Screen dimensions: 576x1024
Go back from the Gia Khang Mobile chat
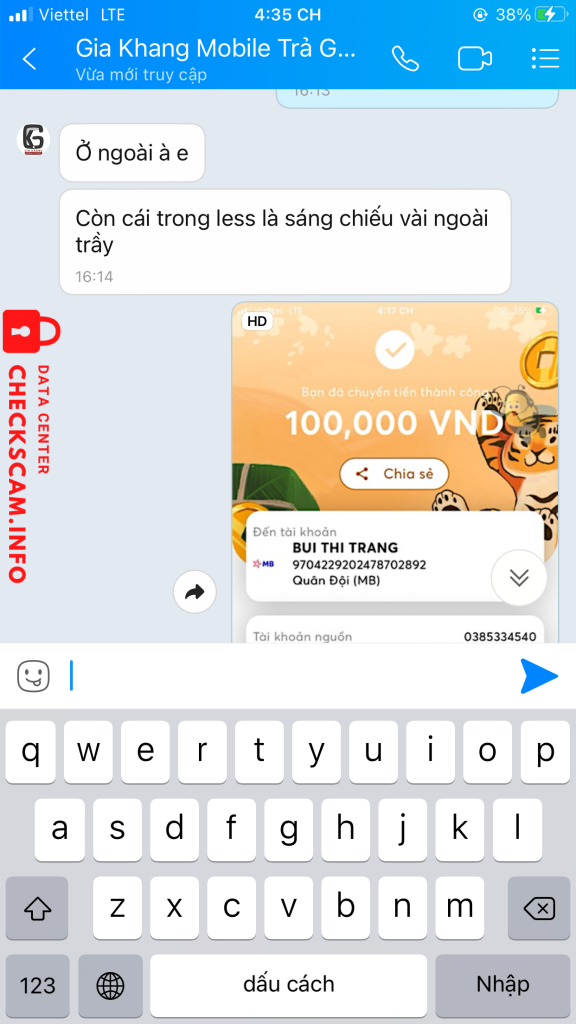[29, 59]
